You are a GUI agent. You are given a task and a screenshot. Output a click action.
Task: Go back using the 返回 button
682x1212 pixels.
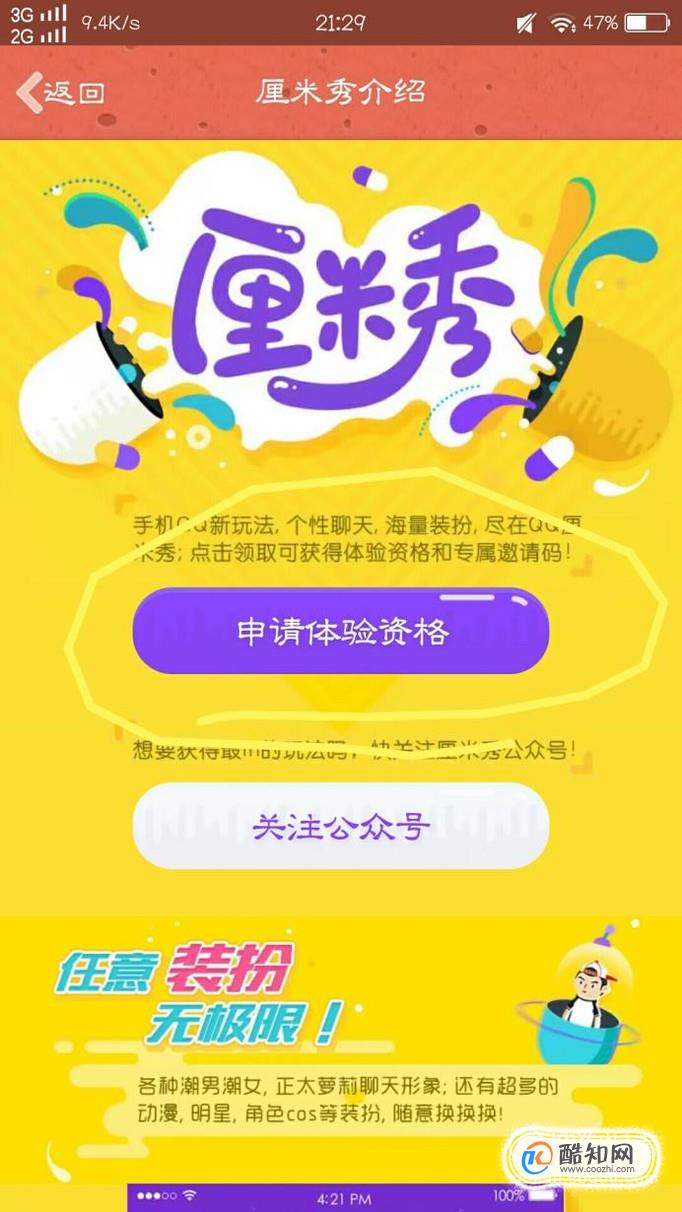point(60,93)
